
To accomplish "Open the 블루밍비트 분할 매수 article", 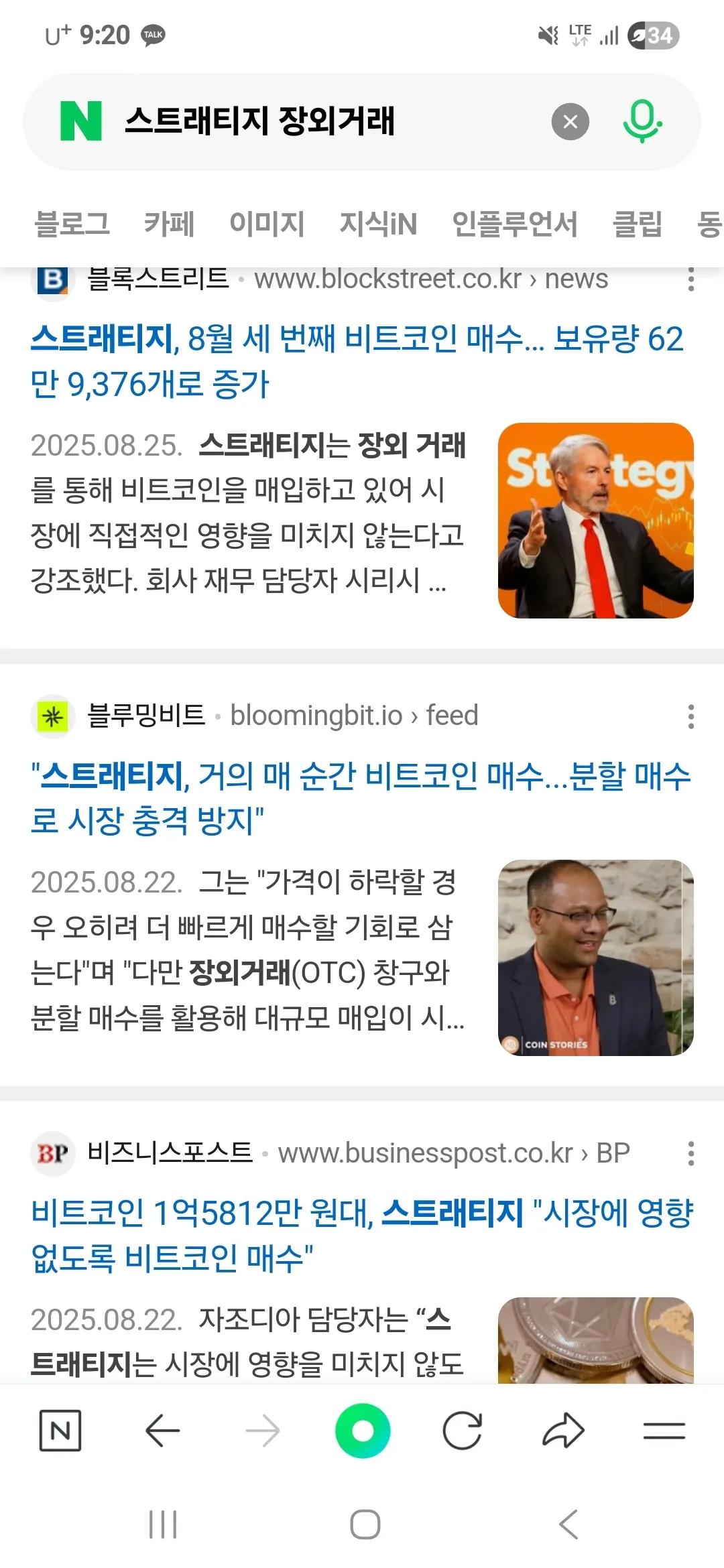I will 360,797.
